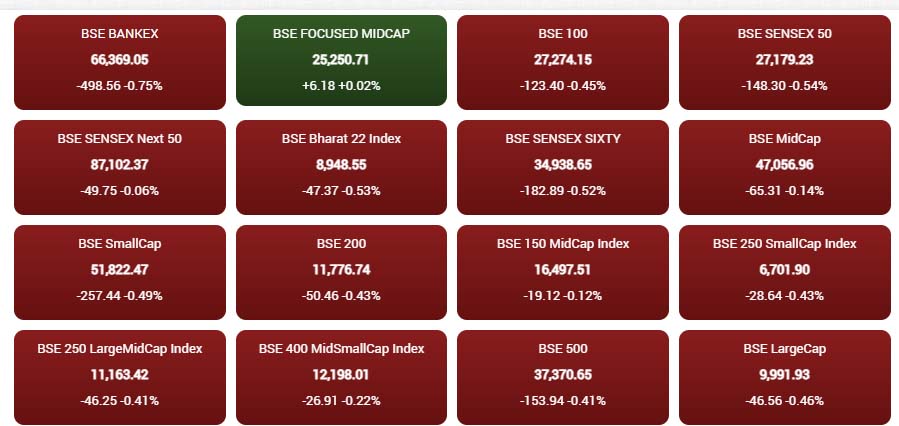This screenshot has width=899, height=426.
Task: Open BSE SENSEX SIXTY index
Action: tap(563, 167)
